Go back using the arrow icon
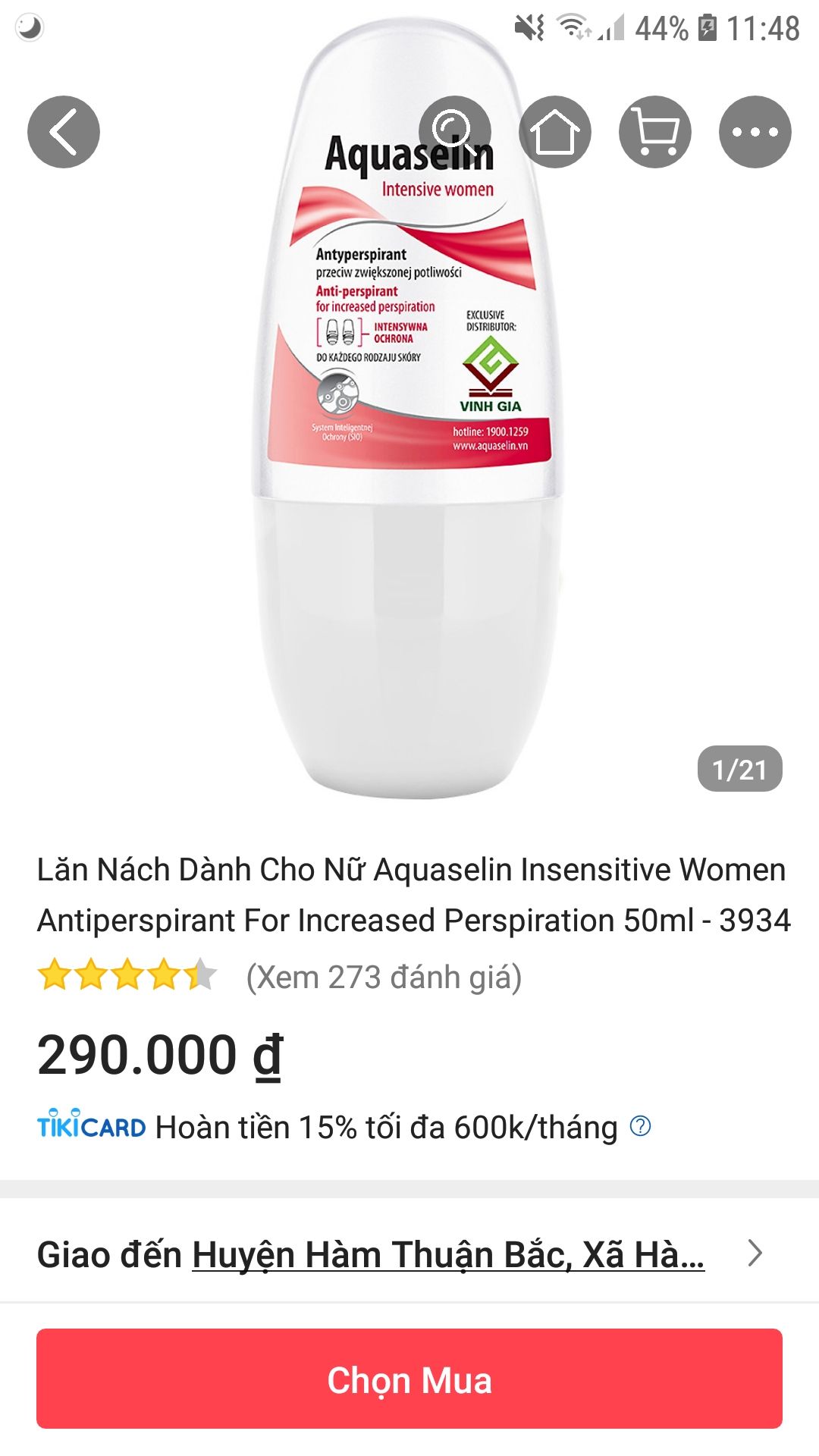This screenshot has height=1456, width=819. tap(64, 132)
